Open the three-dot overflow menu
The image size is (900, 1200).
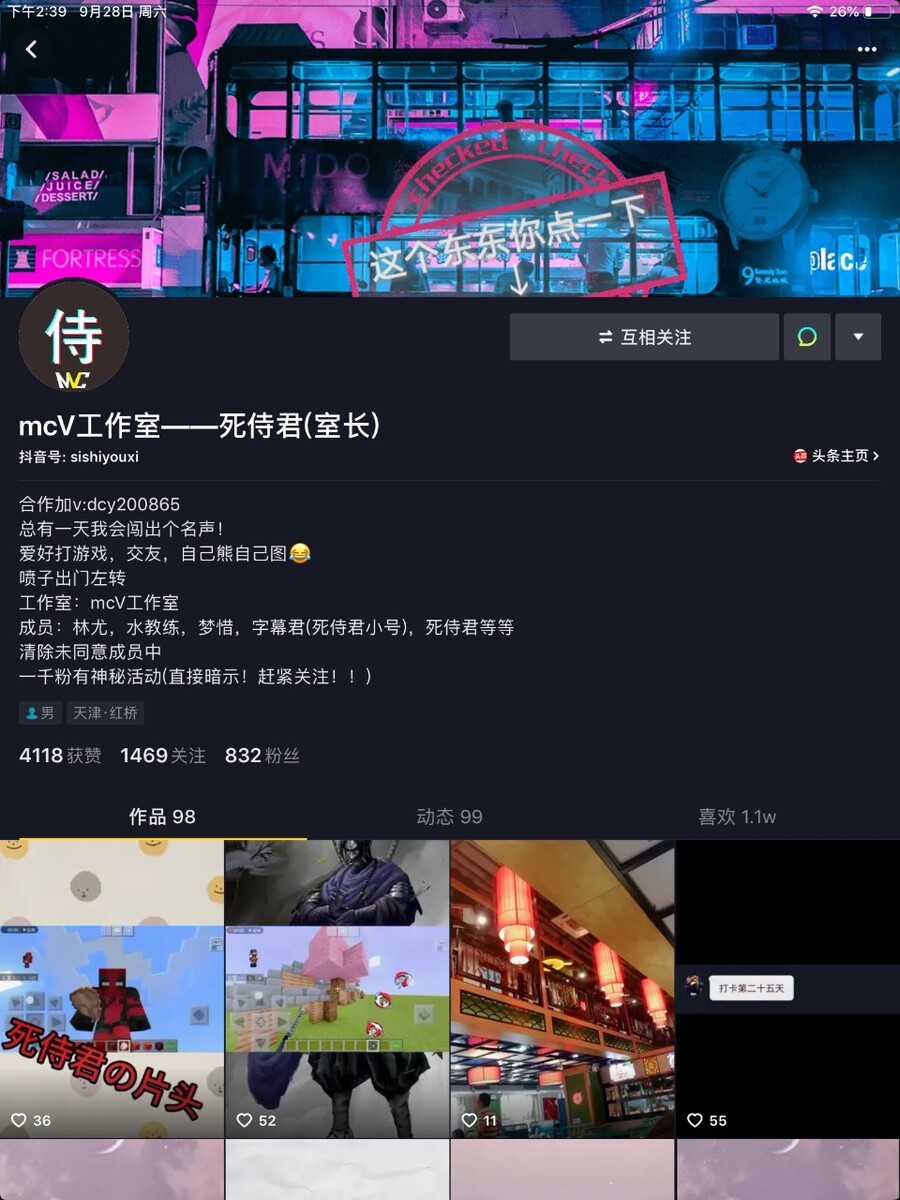coord(866,49)
